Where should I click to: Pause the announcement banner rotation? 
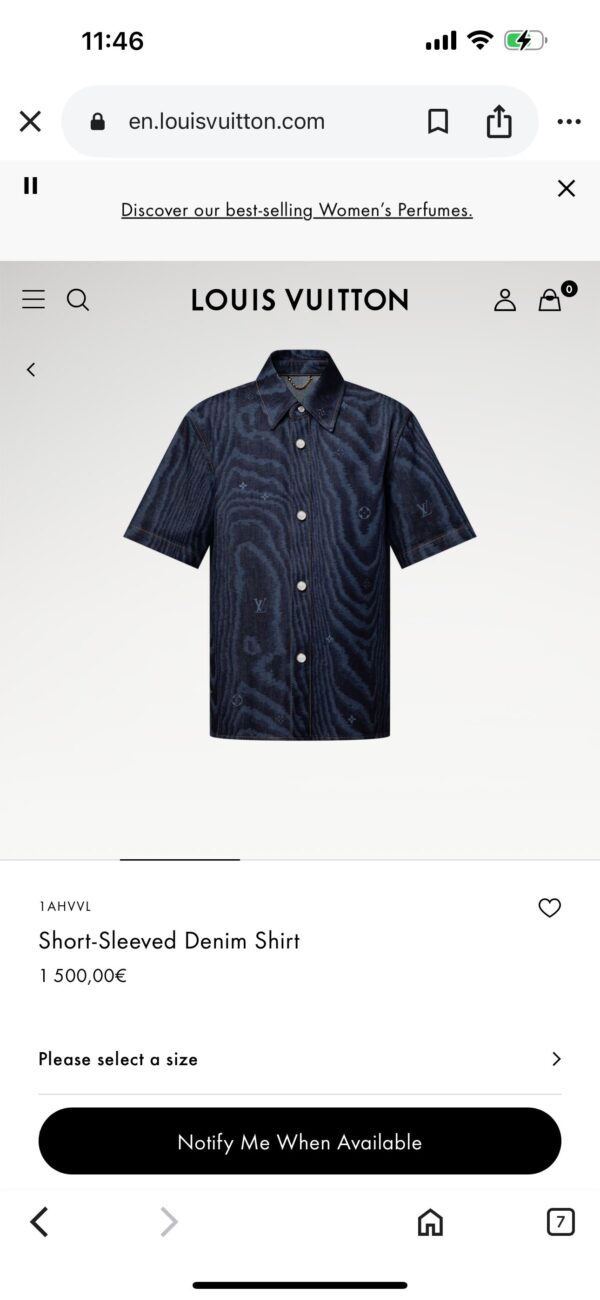(31, 186)
